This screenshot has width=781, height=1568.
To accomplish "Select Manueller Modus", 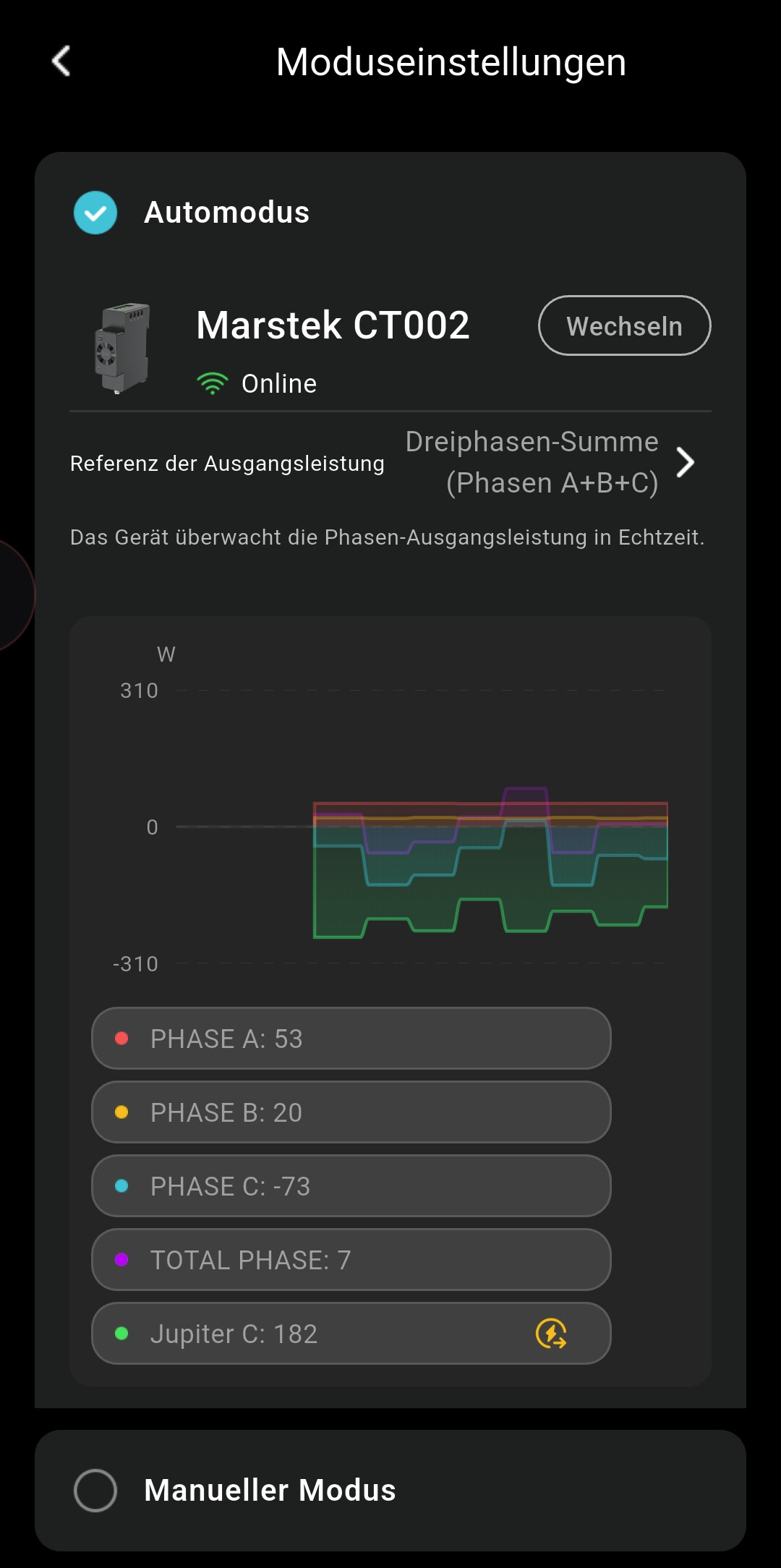I will tap(95, 1491).
